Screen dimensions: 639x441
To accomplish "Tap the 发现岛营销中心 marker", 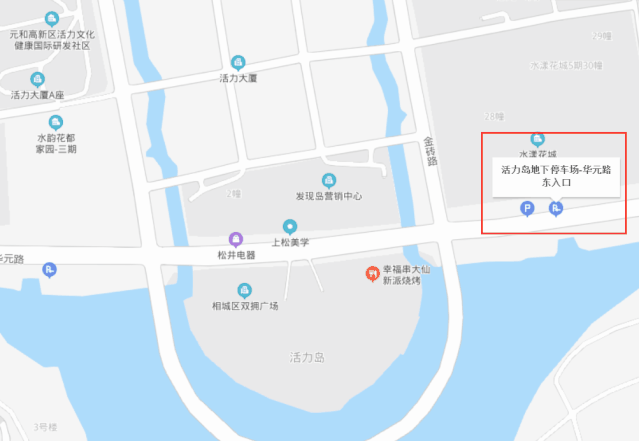I will point(328,180).
